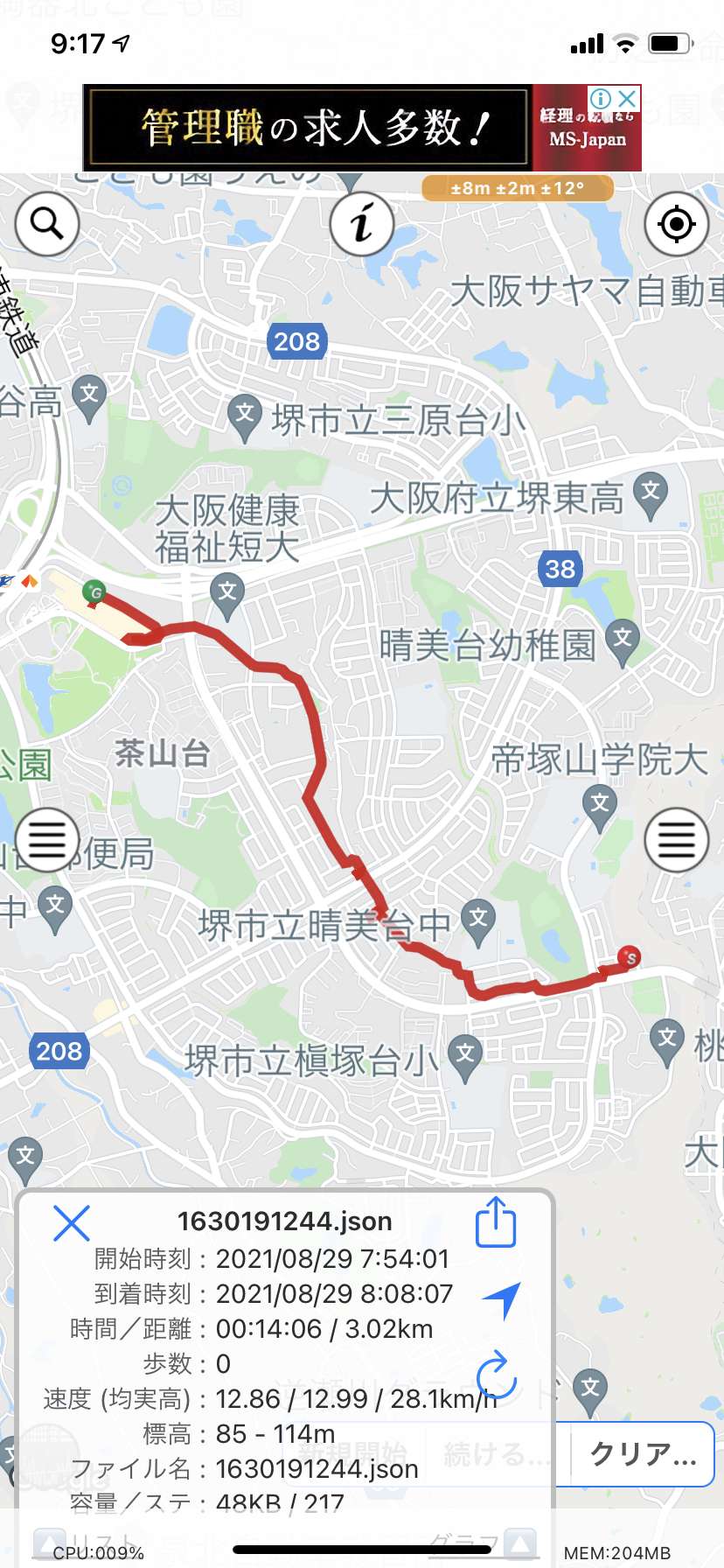The image size is (724, 1568).
Task: Share the 1630191244.json track
Action: 496,1221
